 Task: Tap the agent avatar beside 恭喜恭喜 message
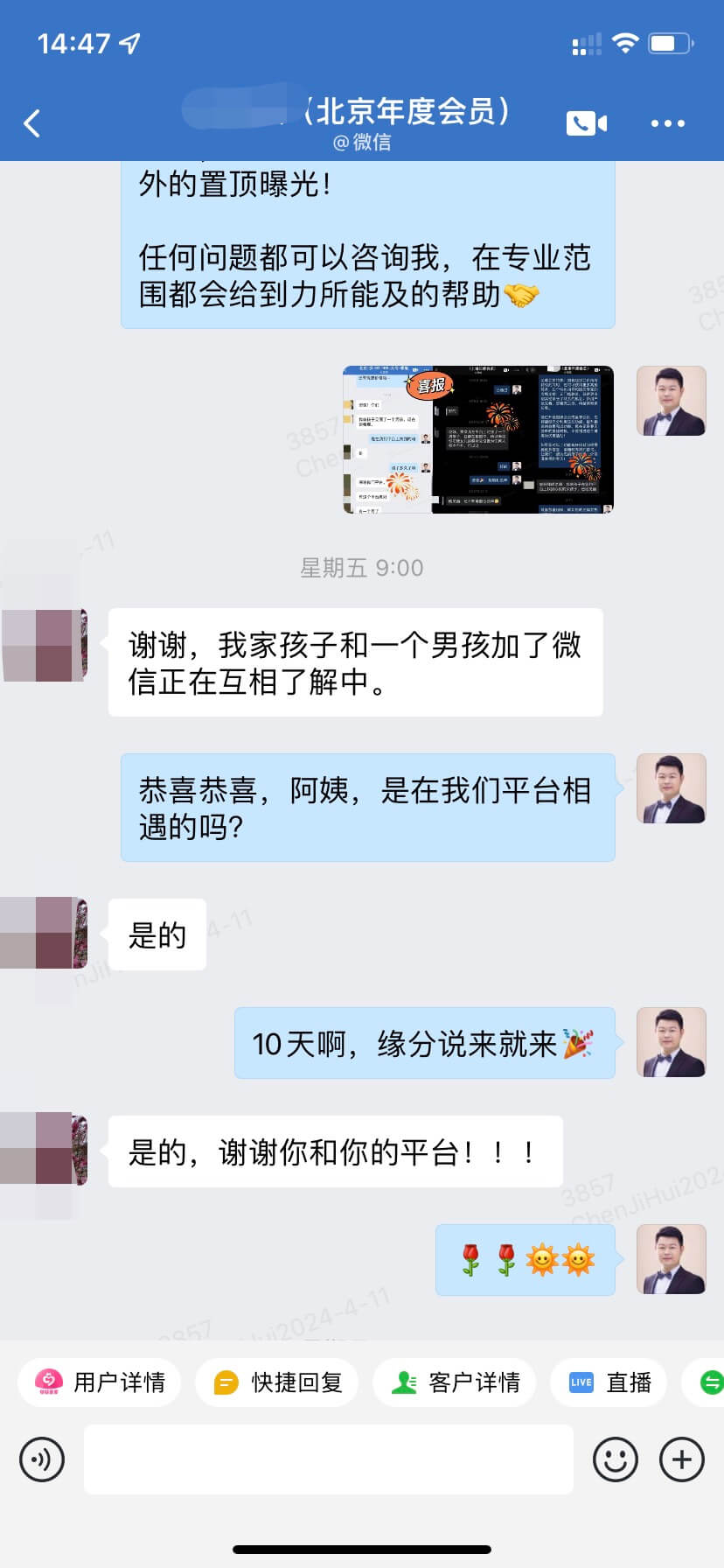click(671, 788)
